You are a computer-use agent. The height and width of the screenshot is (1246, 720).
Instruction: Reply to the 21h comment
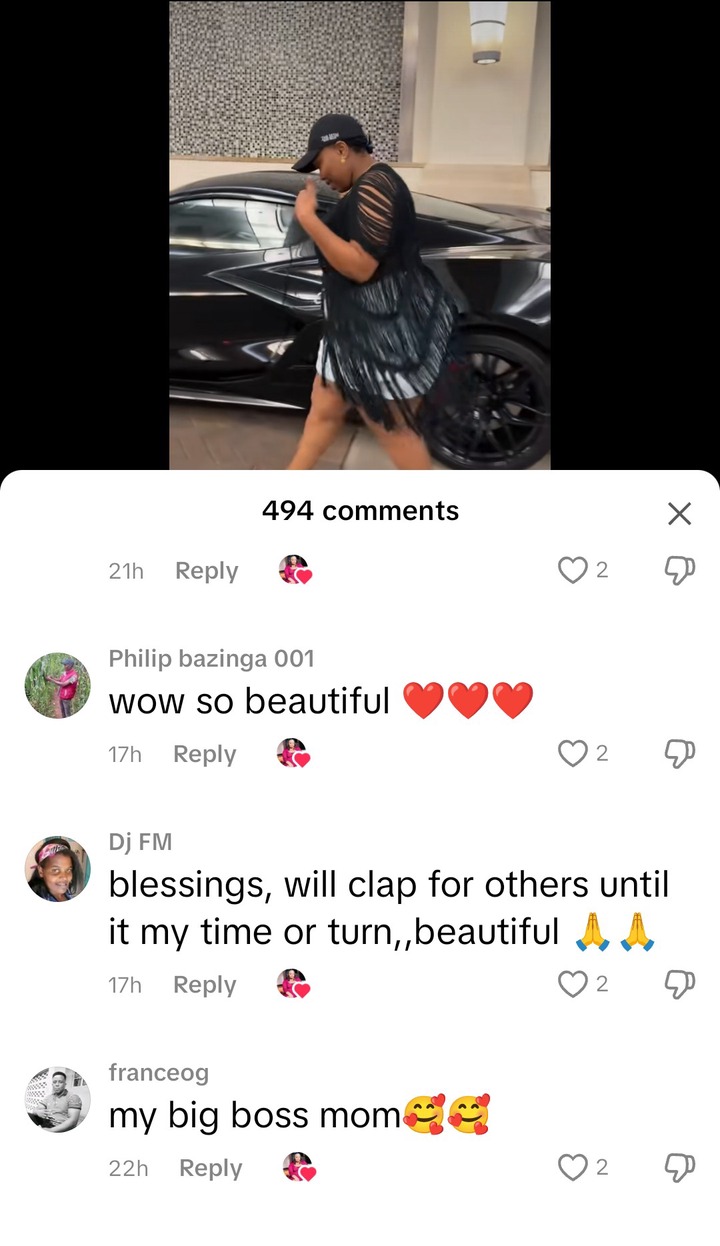click(206, 571)
